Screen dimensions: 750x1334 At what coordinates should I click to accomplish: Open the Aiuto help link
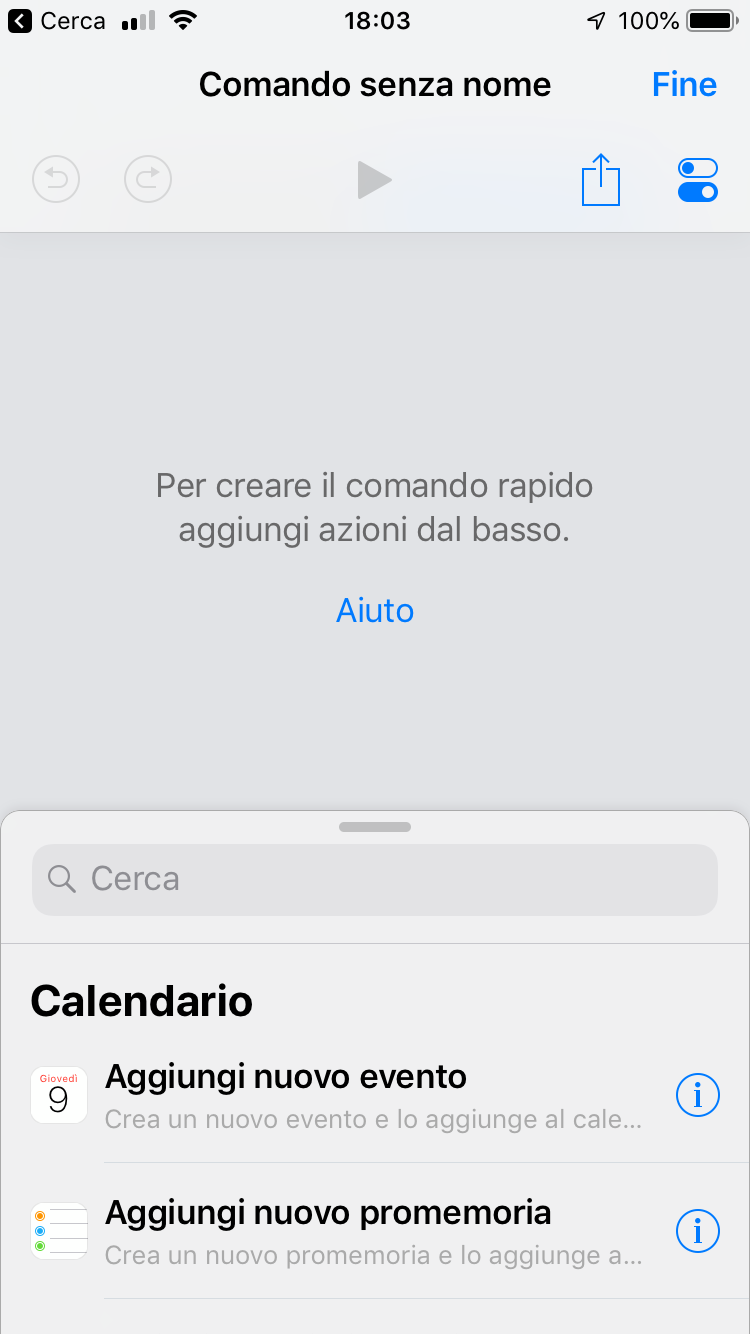(375, 610)
